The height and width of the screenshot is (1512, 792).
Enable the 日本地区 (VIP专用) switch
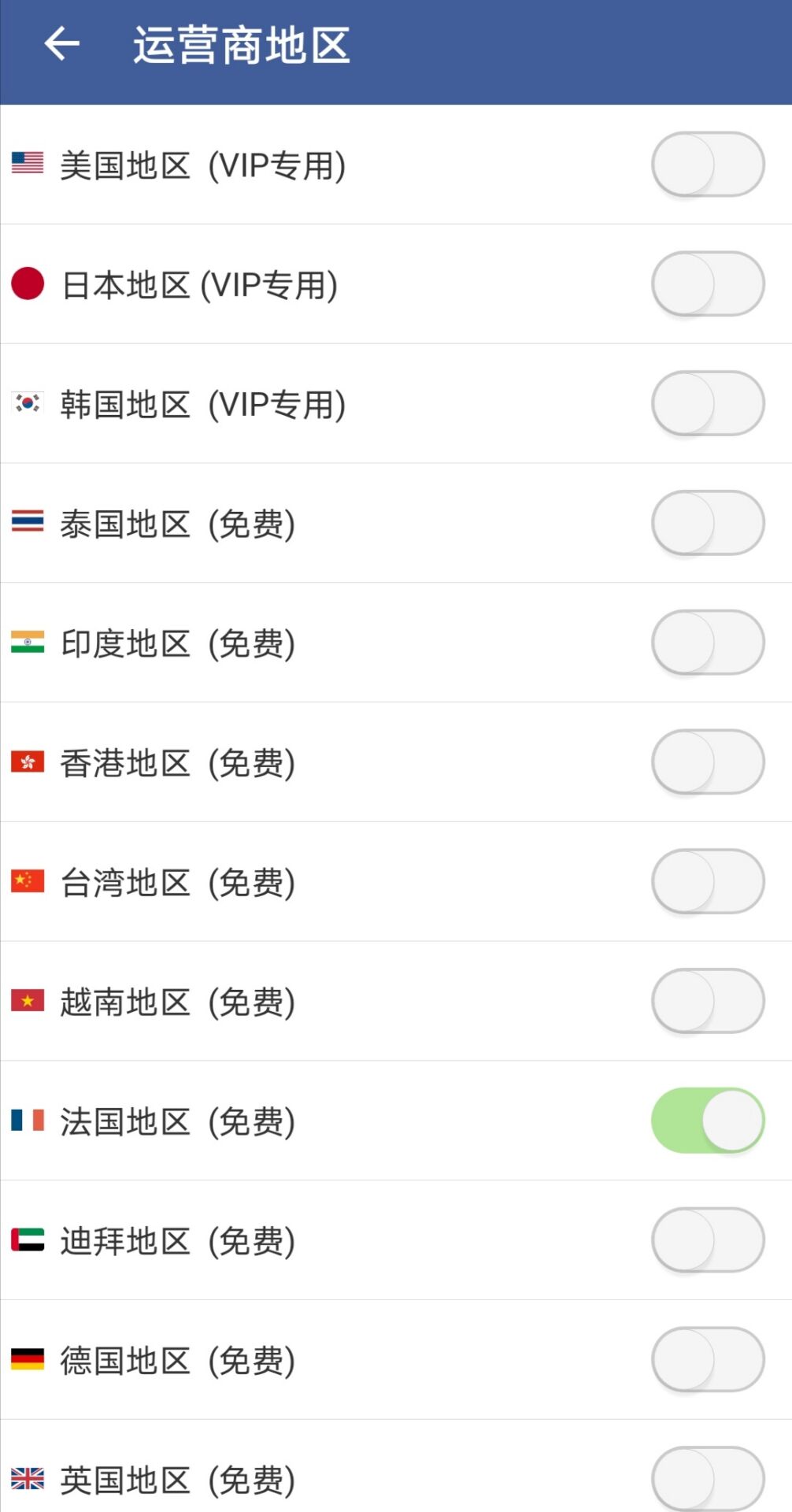707,283
